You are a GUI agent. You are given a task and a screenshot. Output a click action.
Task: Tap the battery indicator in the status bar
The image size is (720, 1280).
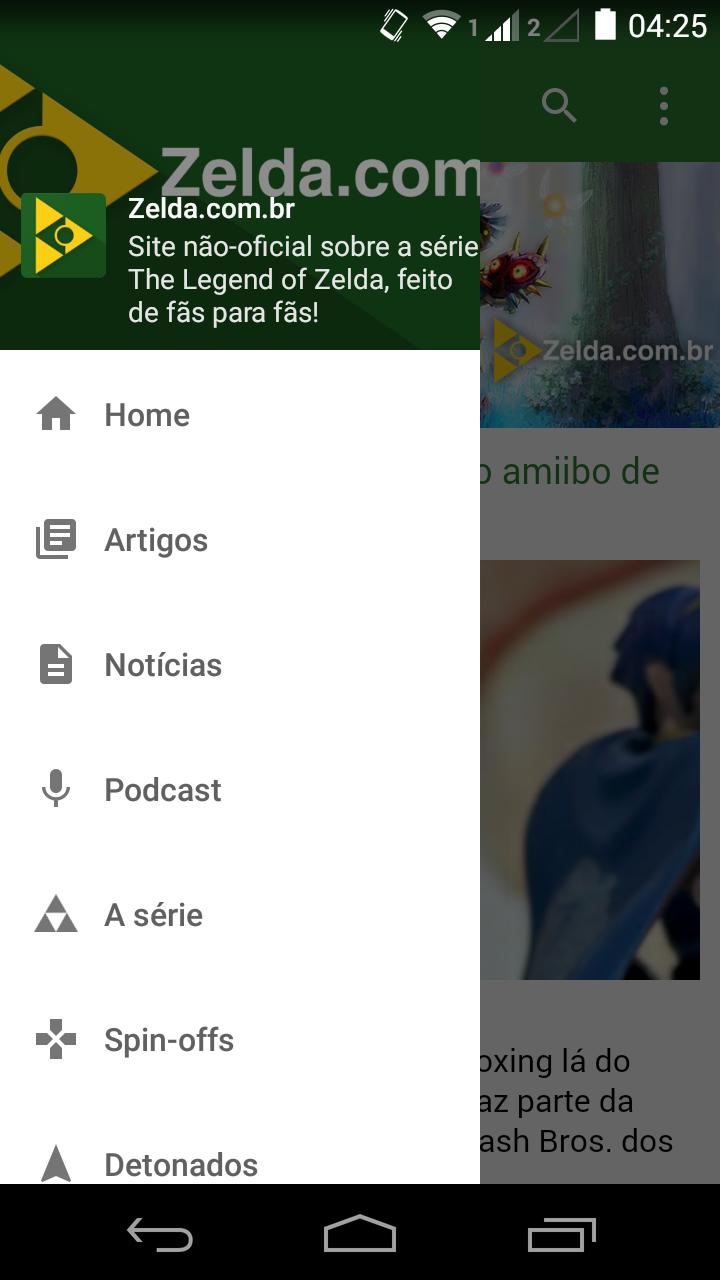[x=608, y=25]
